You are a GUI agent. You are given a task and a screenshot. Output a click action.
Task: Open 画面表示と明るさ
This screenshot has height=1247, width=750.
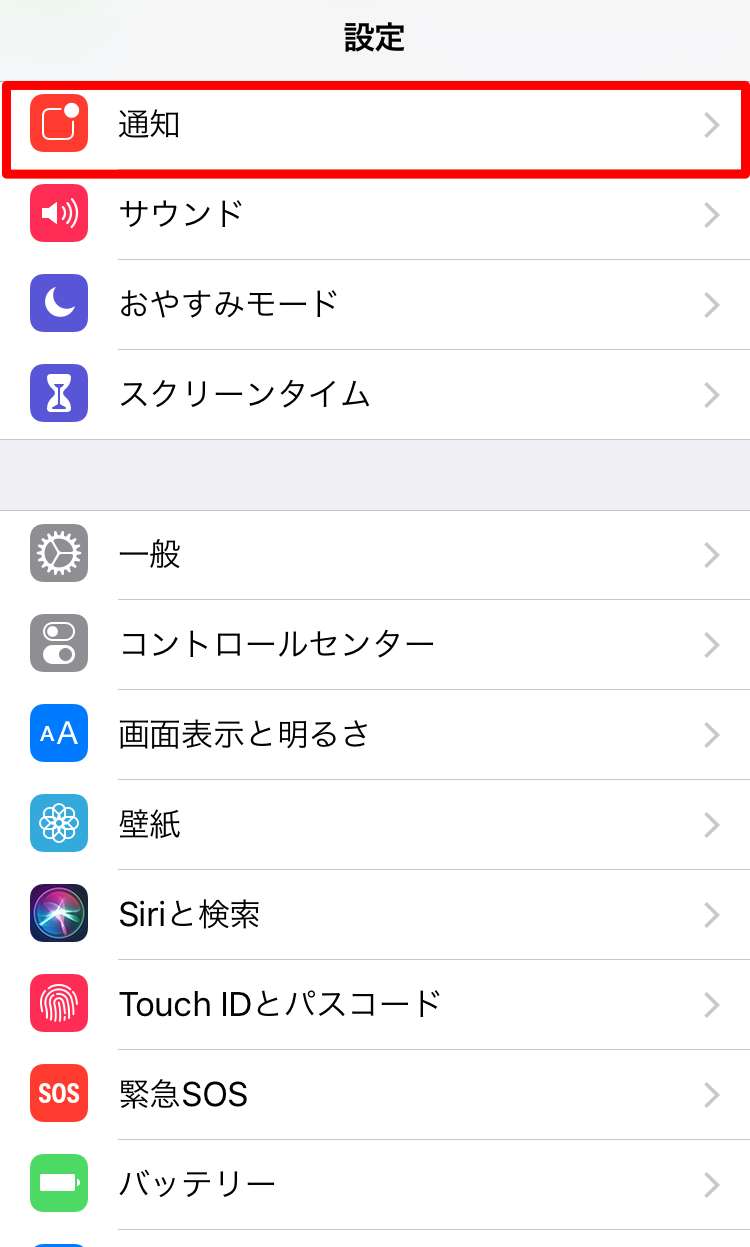375,734
